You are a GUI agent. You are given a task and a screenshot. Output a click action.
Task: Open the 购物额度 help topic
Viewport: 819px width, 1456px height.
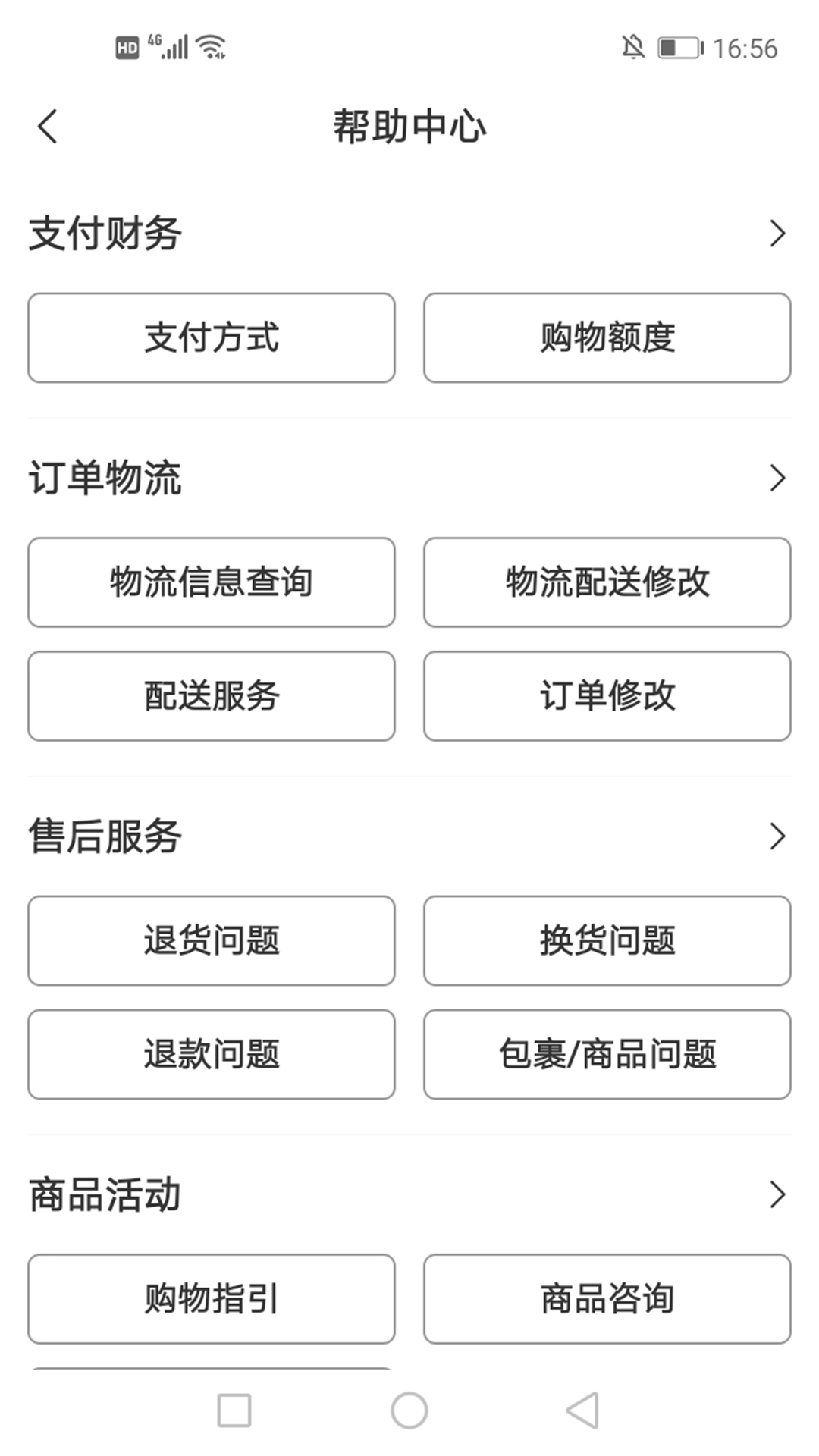click(607, 337)
